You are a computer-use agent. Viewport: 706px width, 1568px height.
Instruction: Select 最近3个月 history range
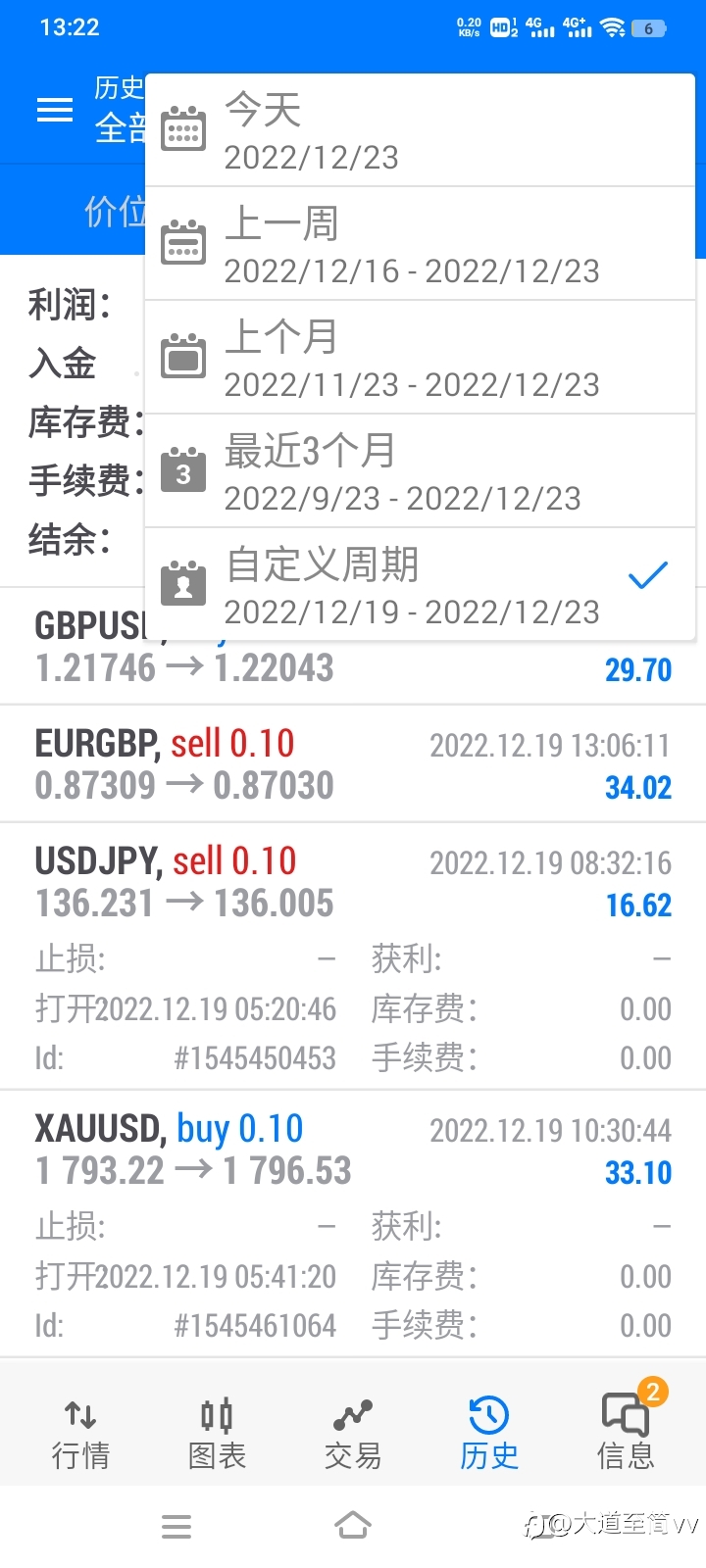420,471
